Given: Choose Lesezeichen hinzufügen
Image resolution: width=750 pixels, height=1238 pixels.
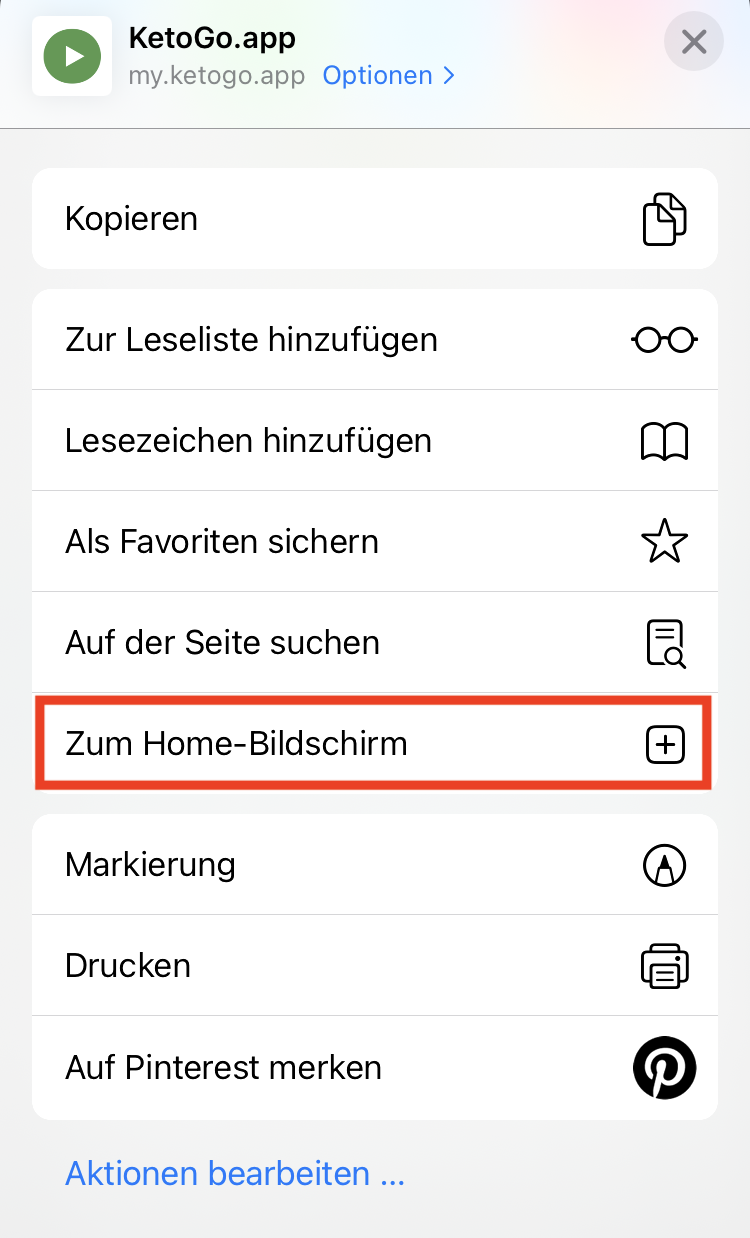Looking at the screenshot, I should point(374,441).
